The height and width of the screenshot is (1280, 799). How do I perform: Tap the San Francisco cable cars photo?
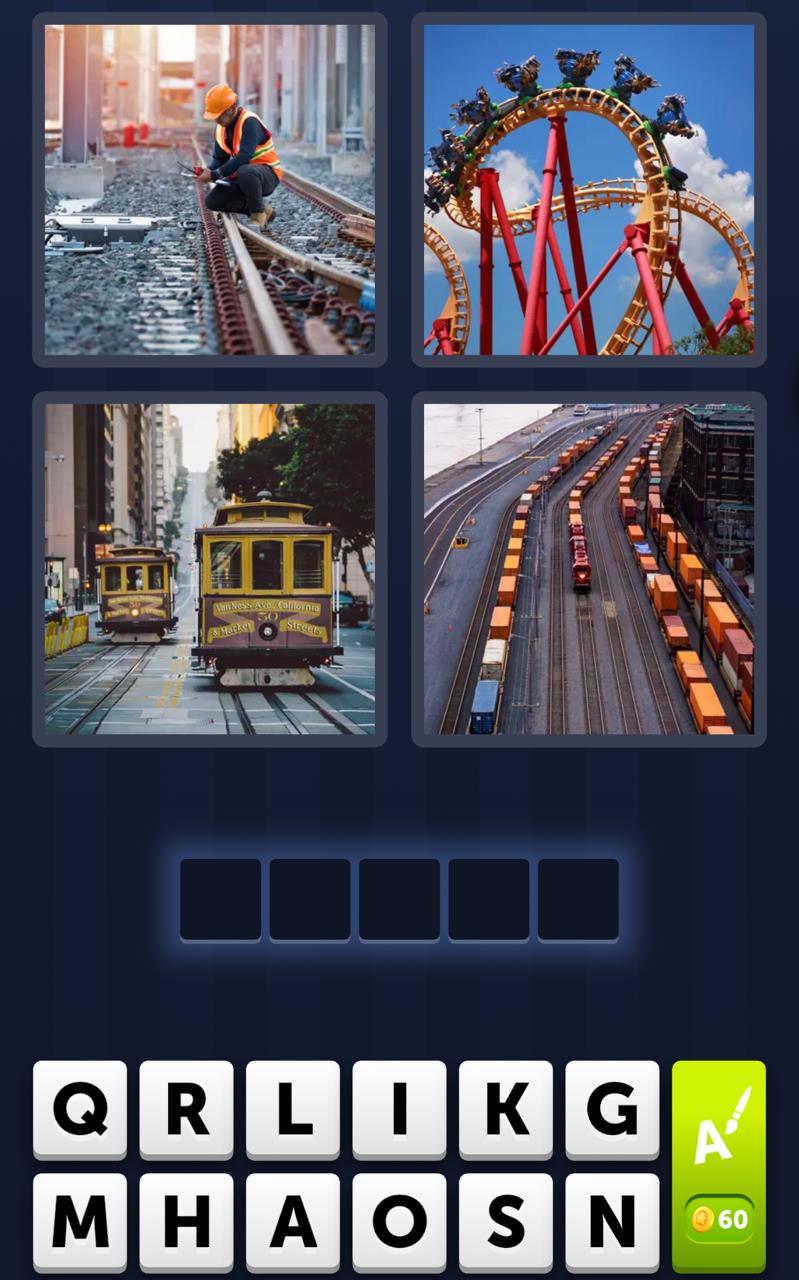(x=209, y=567)
